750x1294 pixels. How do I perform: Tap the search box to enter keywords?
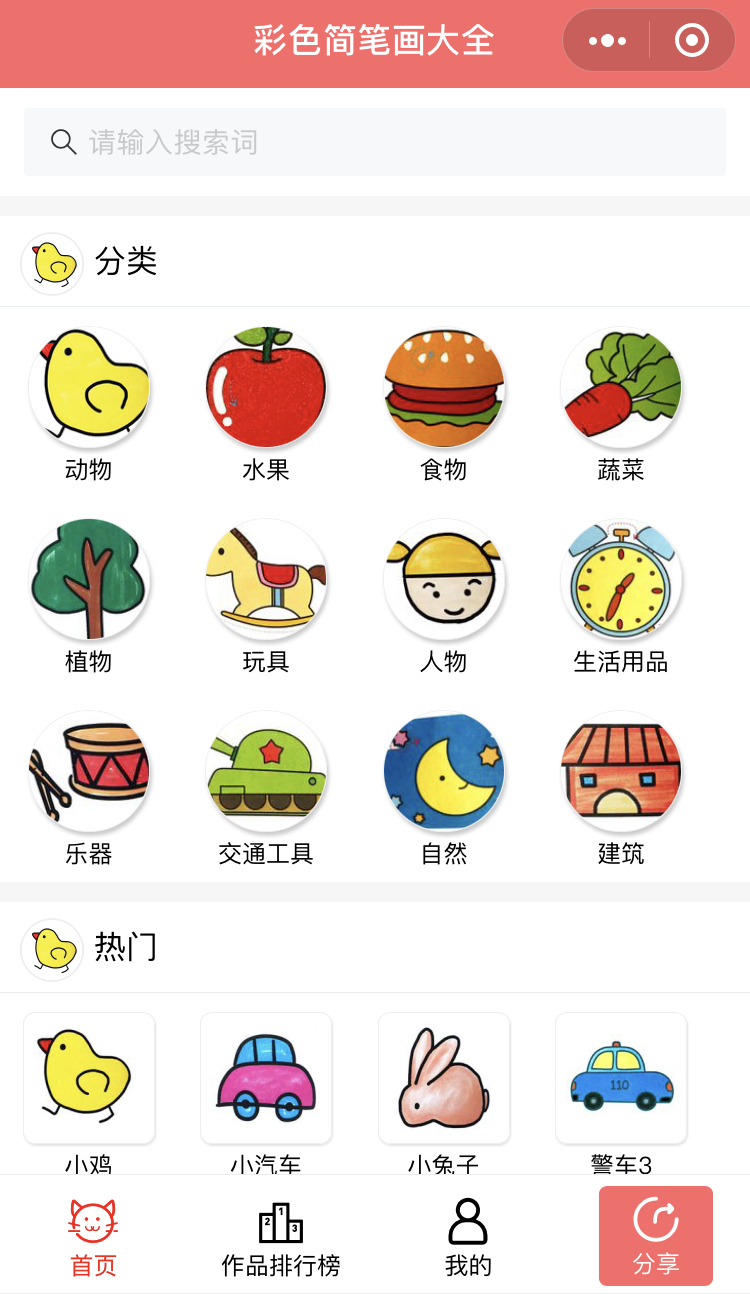click(x=375, y=142)
